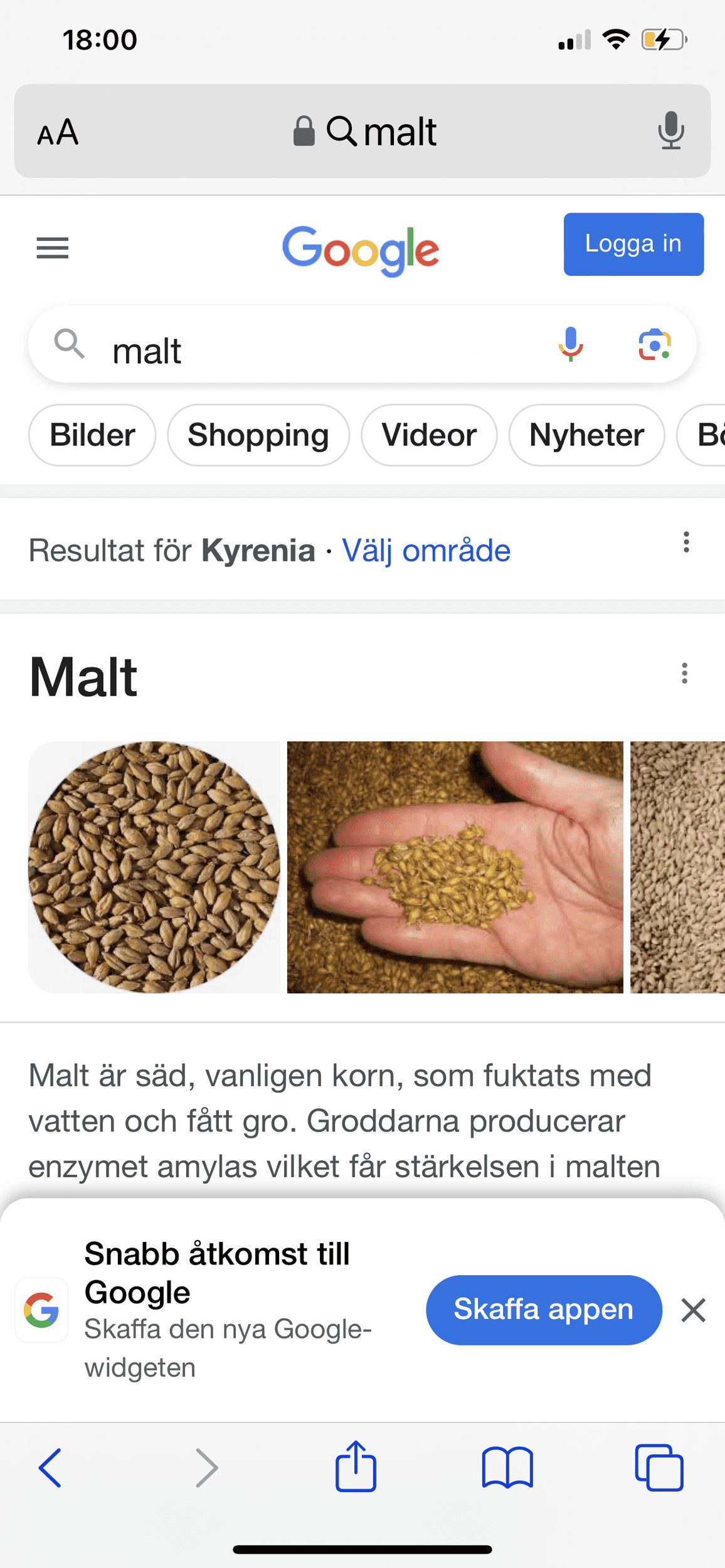The height and width of the screenshot is (1568, 725).
Task: Tap the Logga in button
Action: 633,244
